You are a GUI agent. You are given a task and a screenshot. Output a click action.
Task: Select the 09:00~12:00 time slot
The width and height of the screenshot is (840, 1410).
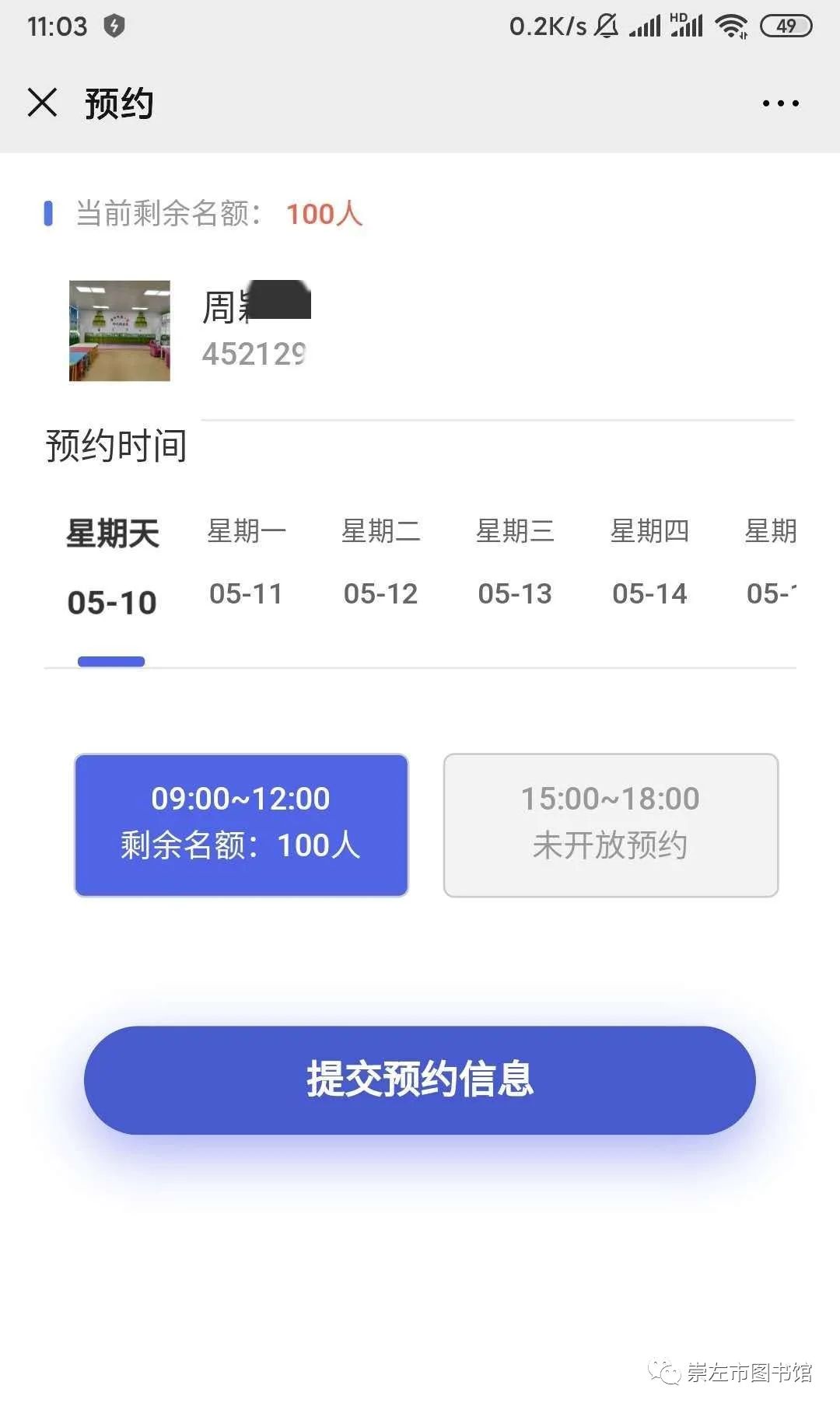tap(241, 824)
